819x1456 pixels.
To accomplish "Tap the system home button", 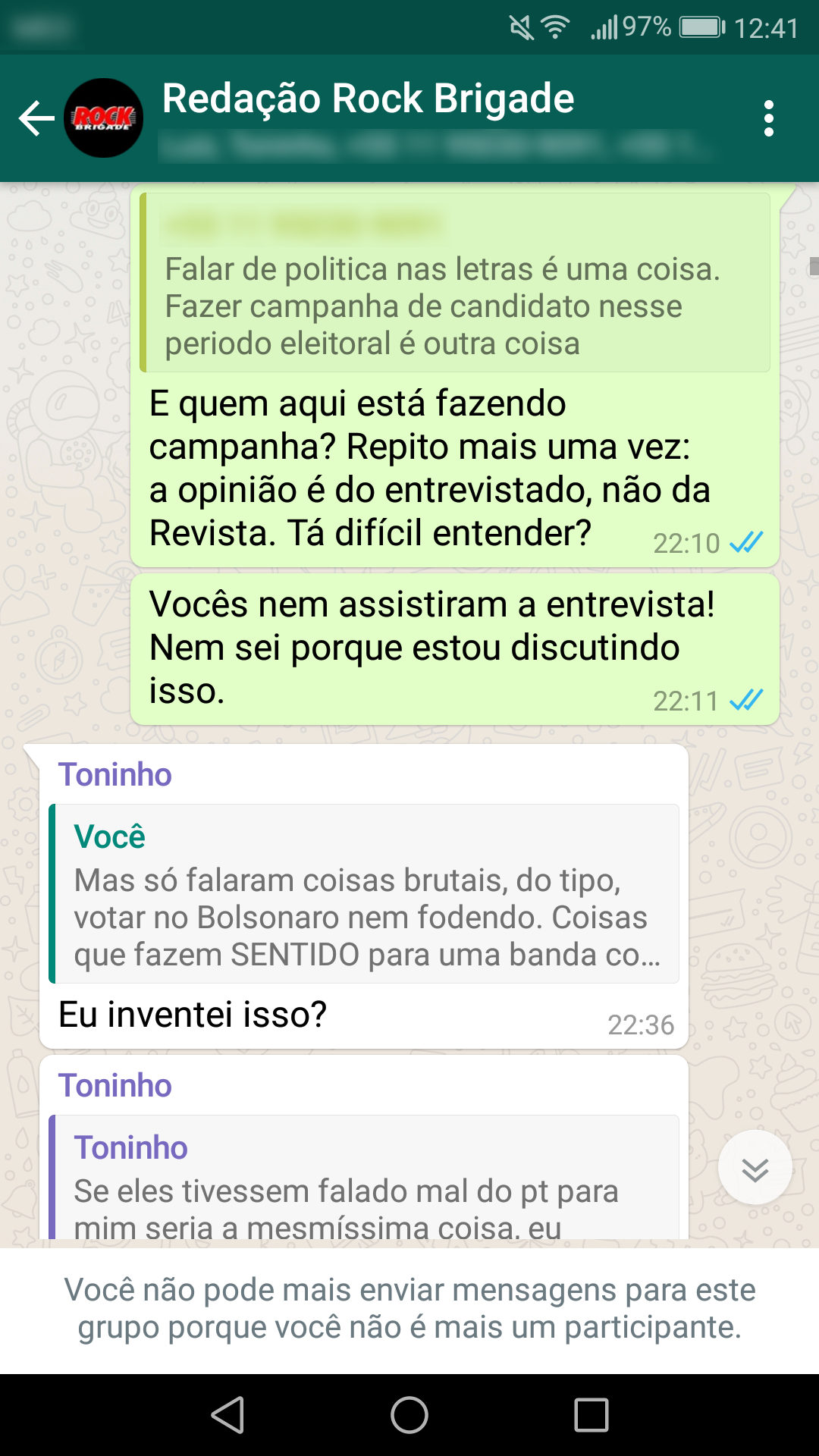I will 409,1415.
